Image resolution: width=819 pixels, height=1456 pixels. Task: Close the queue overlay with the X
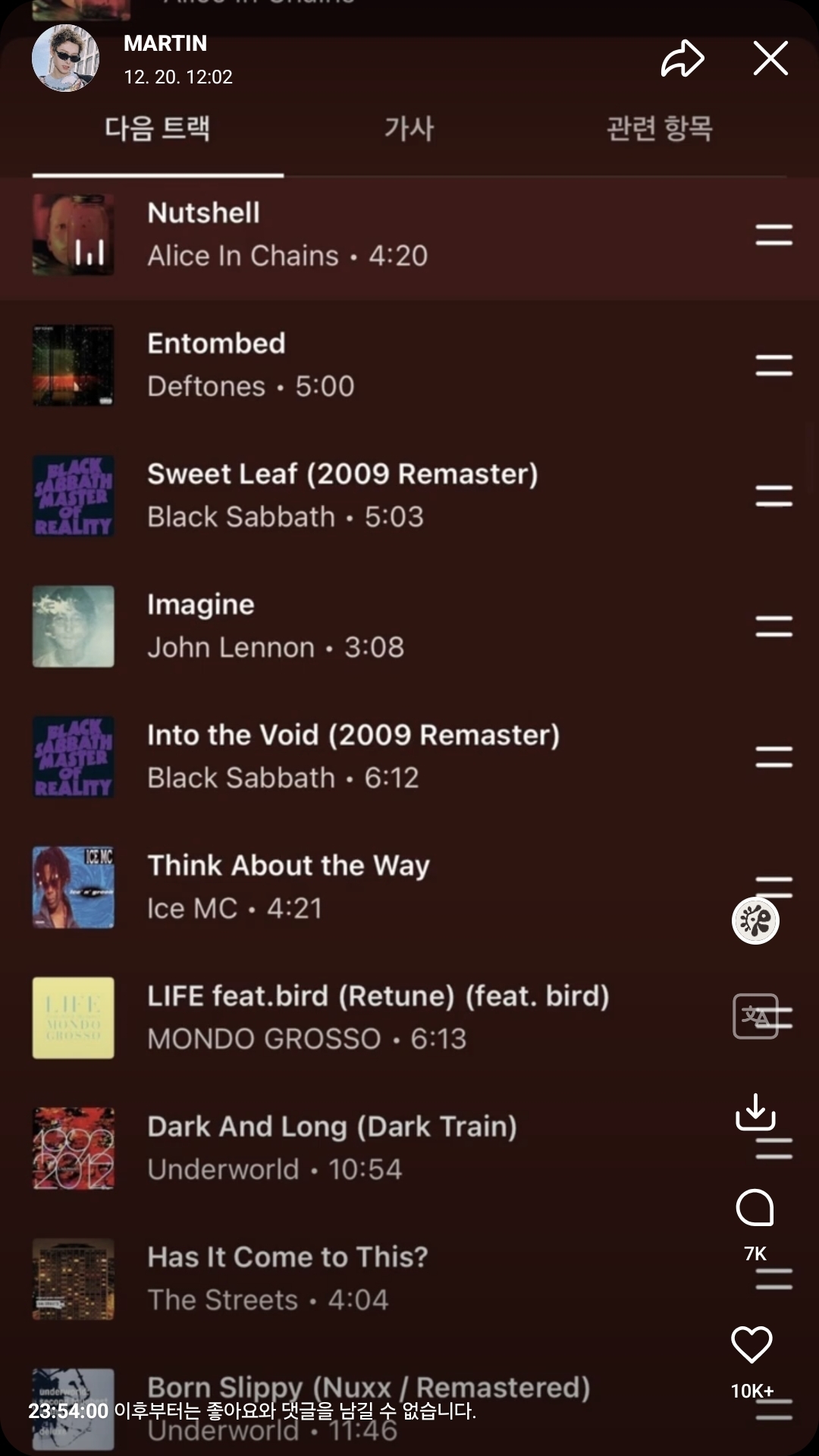(x=770, y=57)
